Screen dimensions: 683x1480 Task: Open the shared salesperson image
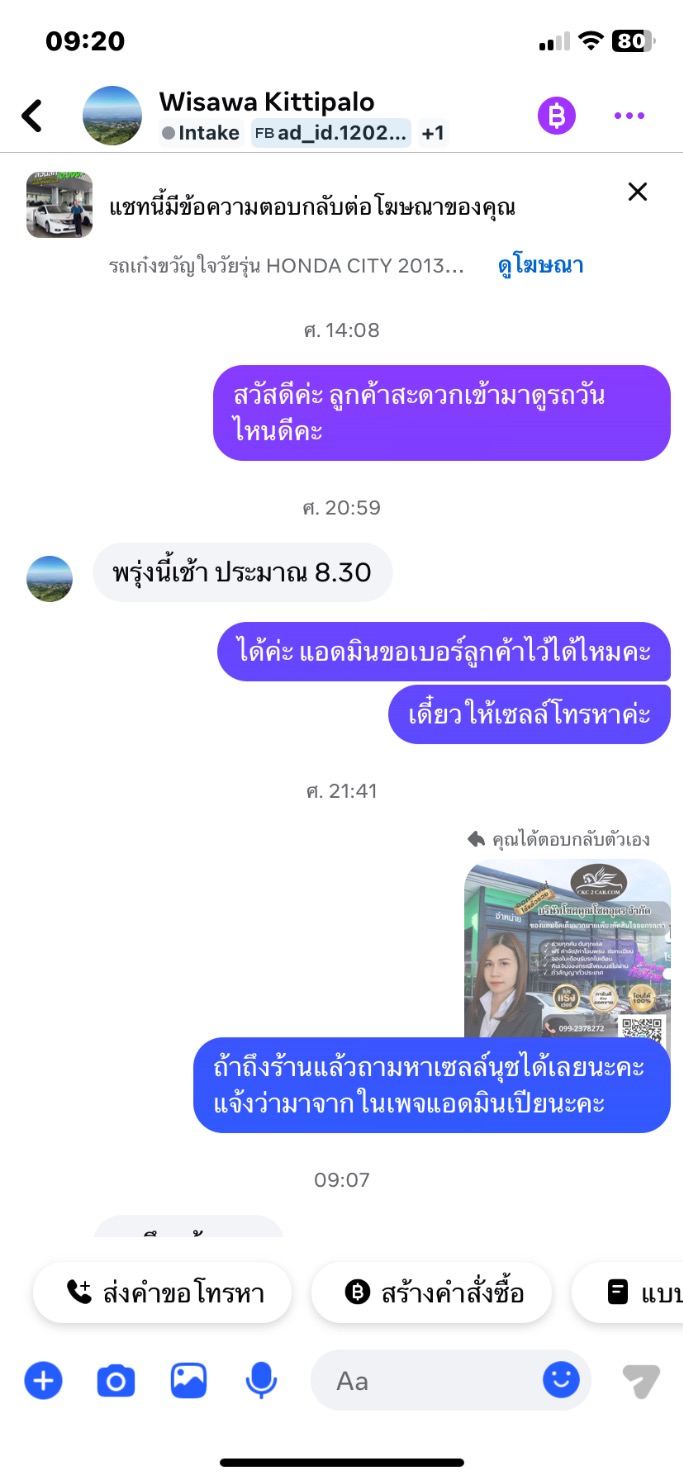tap(567, 948)
